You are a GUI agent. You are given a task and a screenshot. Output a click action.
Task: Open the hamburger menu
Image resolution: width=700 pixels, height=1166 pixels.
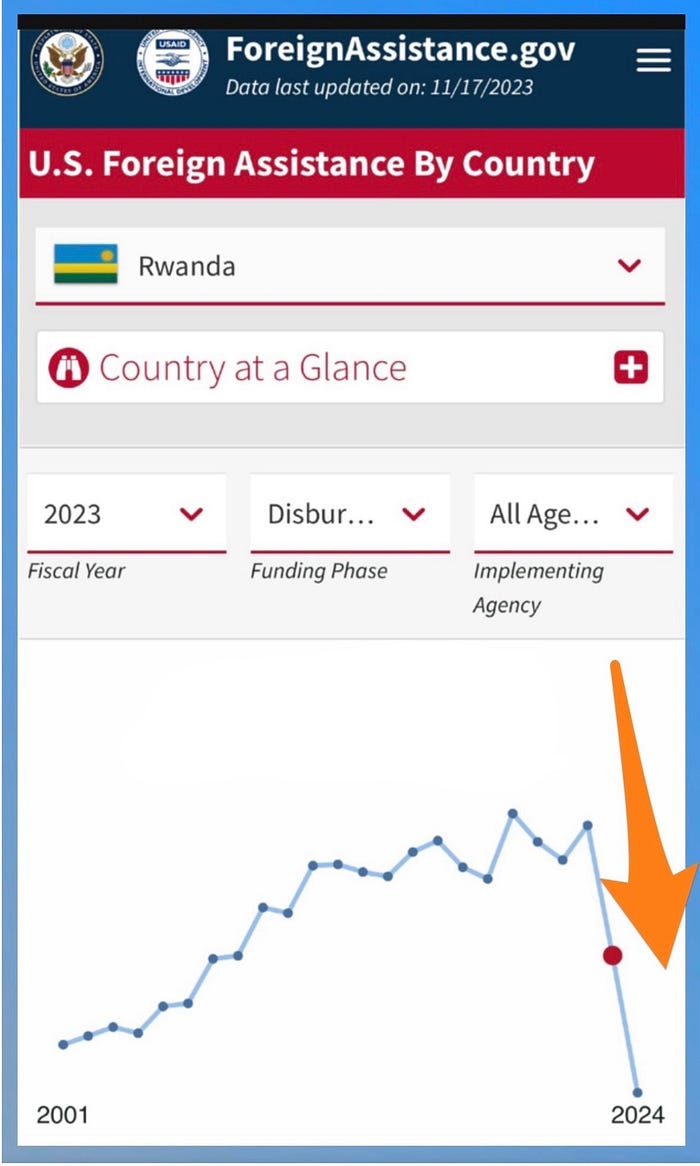(653, 61)
